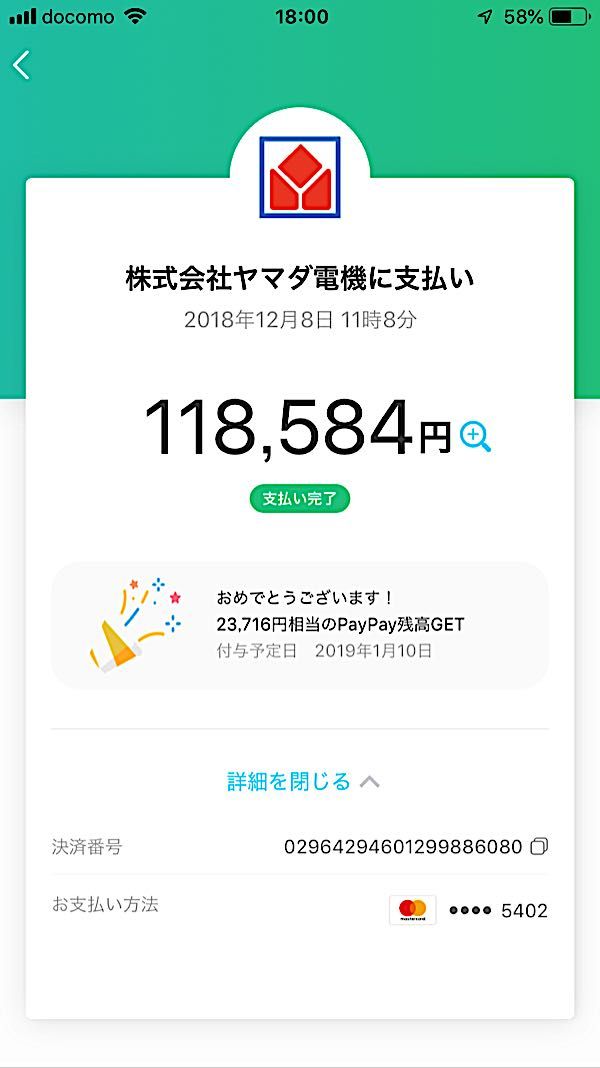The image size is (600, 1068).
Task: Go back using the top-left arrow
Action: click(x=22, y=65)
